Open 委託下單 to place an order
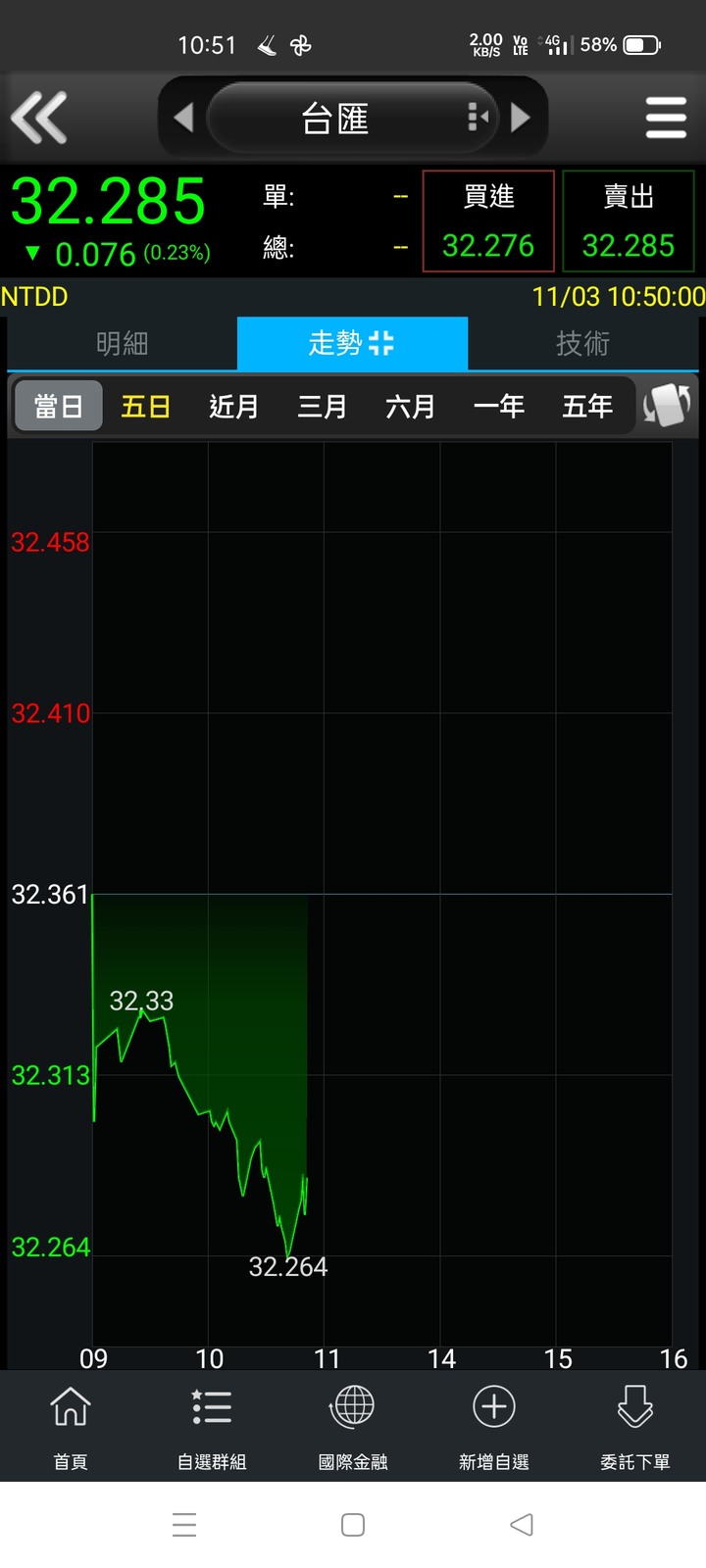Image resolution: width=706 pixels, height=1568 pixels. tap(635, 1427)
